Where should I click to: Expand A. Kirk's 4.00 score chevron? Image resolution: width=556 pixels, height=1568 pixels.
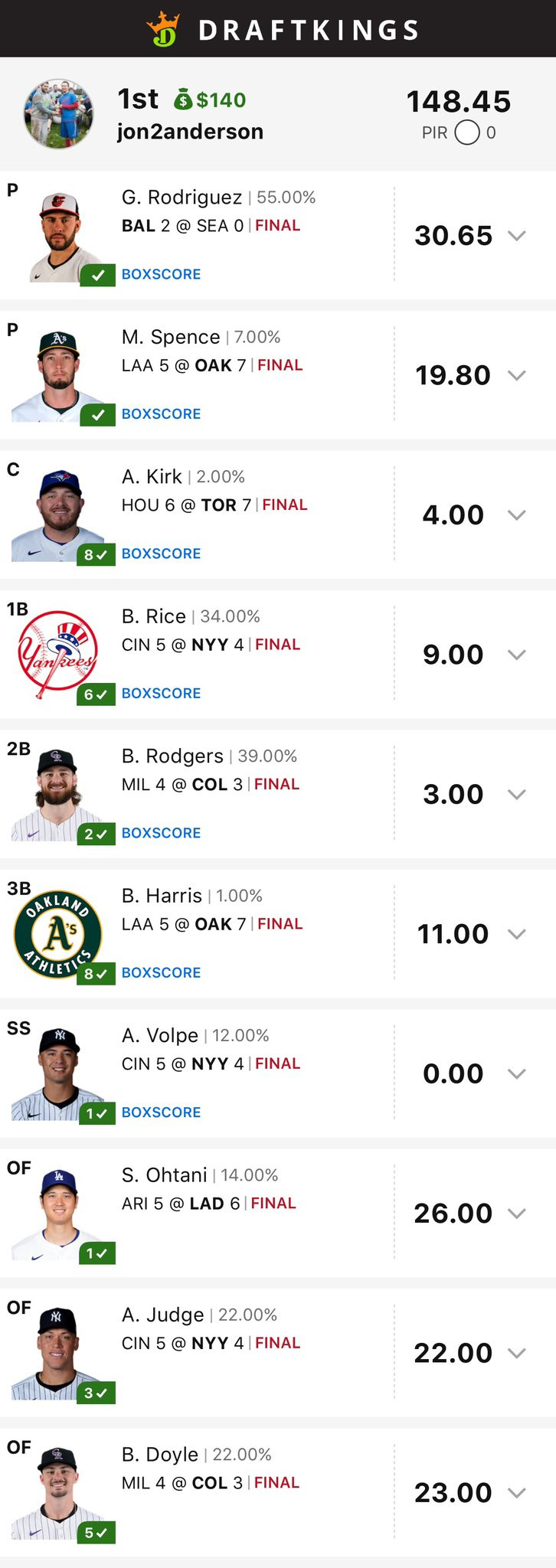coord(517,515)
